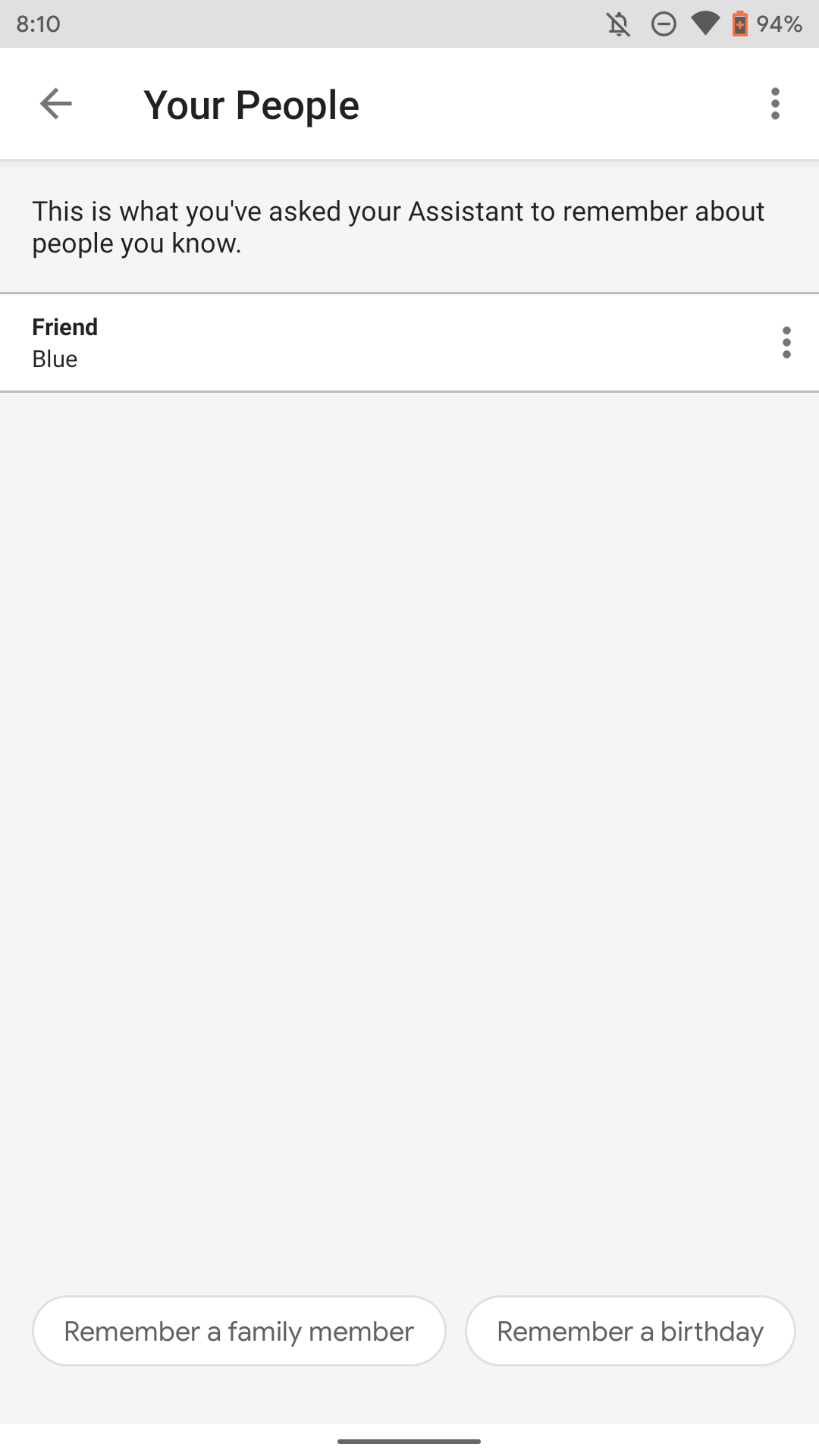Click the muted notifications bell icon
819x1456 pixels.
point(618,24)
